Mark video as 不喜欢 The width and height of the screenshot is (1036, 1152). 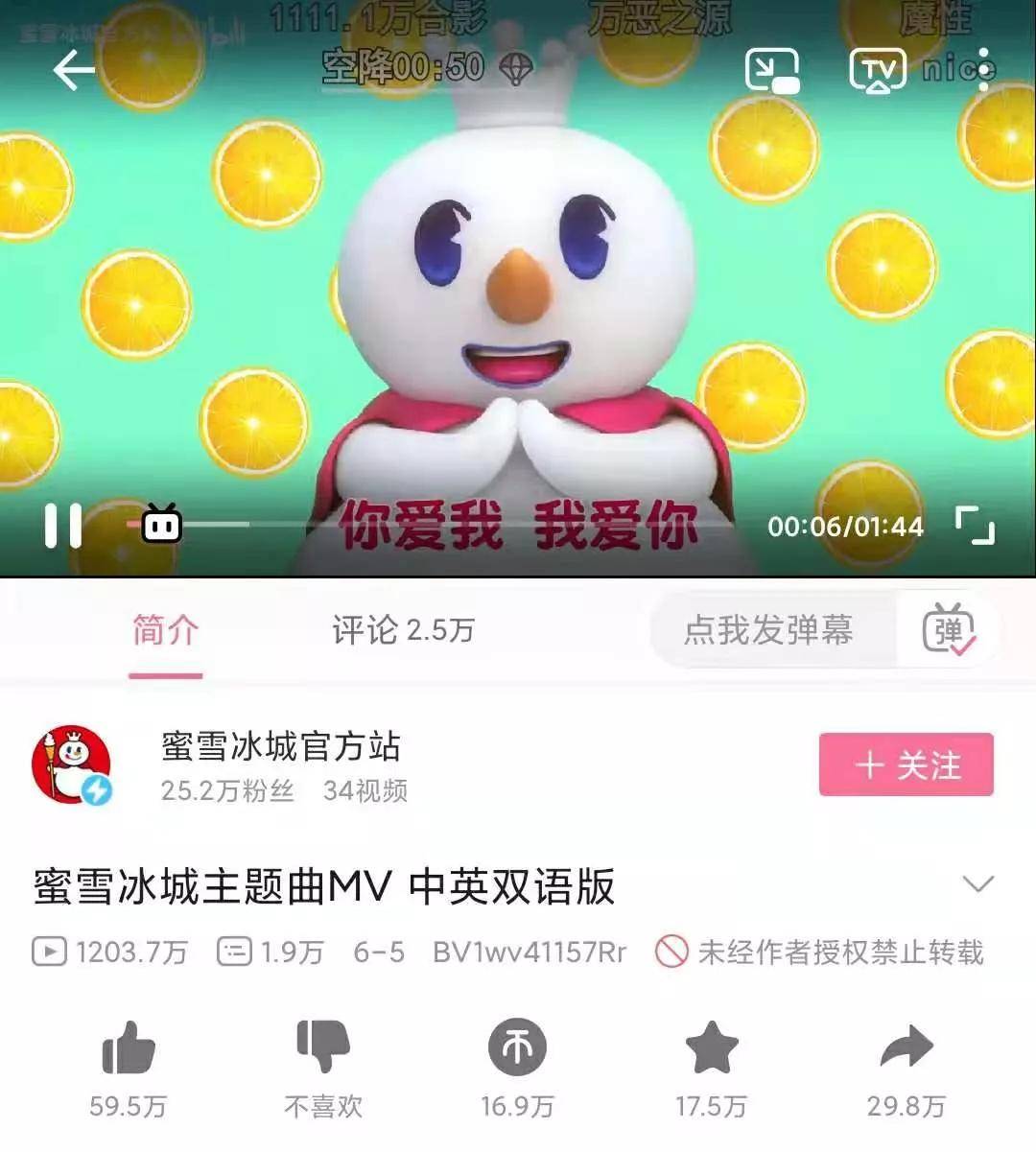pyautogui.click(x=323, y=1048)
